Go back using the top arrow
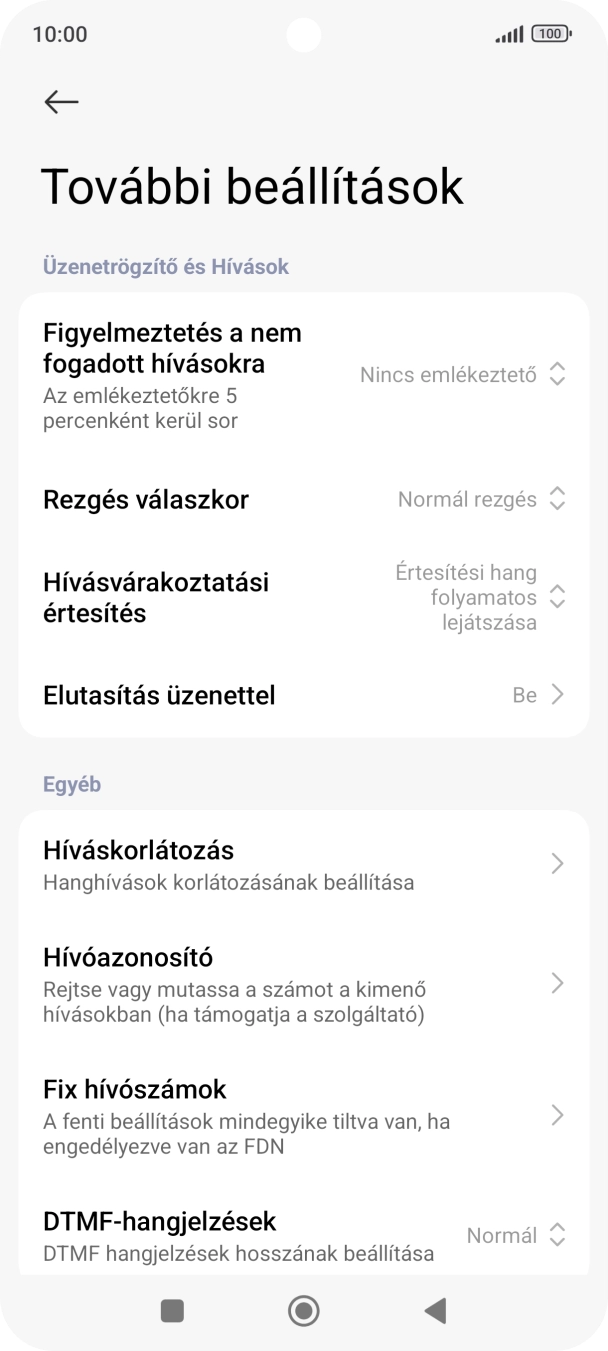Image resolution: width=608 pixels, height=1351 pixels. pyautogui.click(x=62, y=101)
